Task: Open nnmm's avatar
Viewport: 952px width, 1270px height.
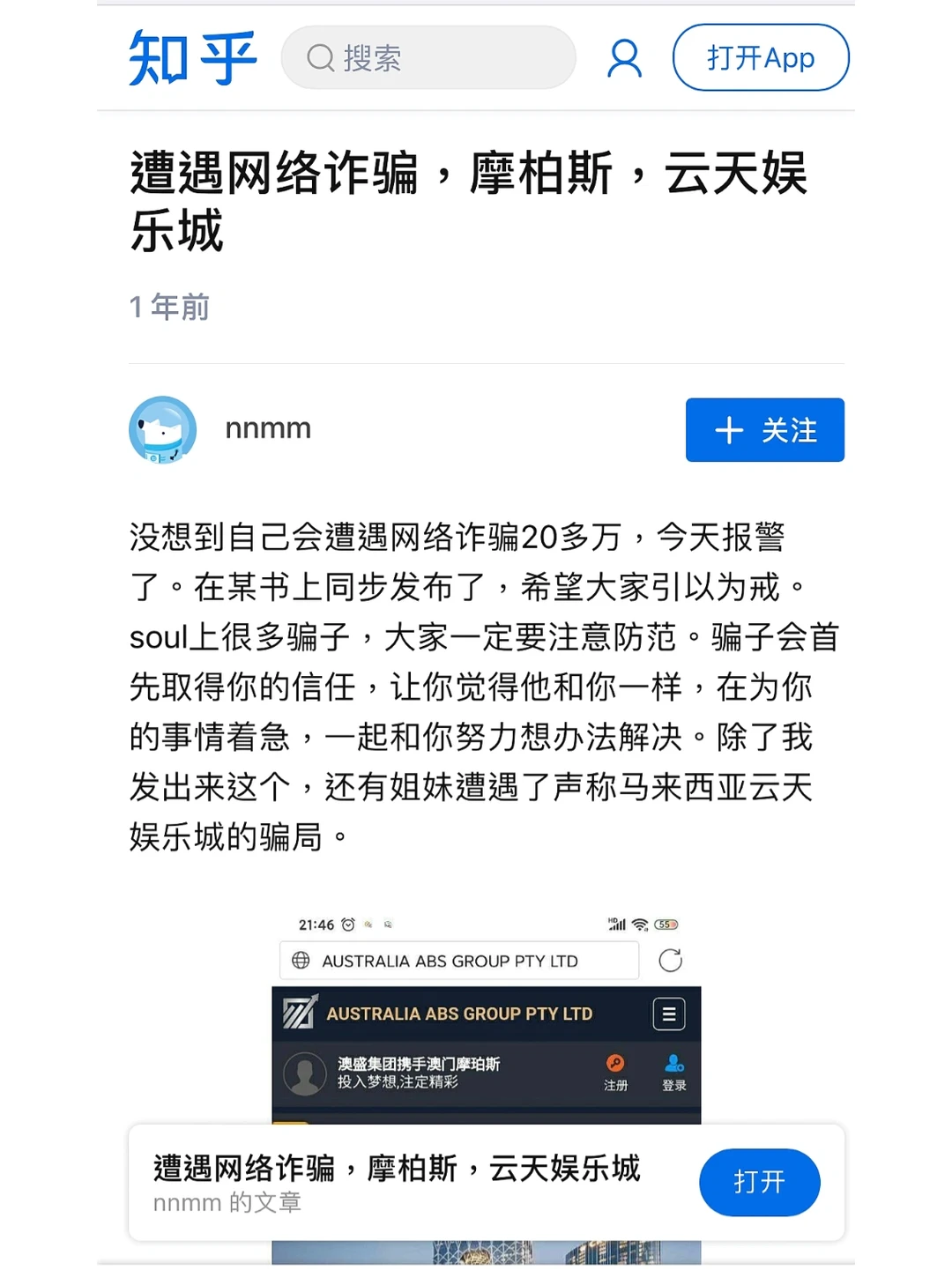Action: [x=163, y=430]
